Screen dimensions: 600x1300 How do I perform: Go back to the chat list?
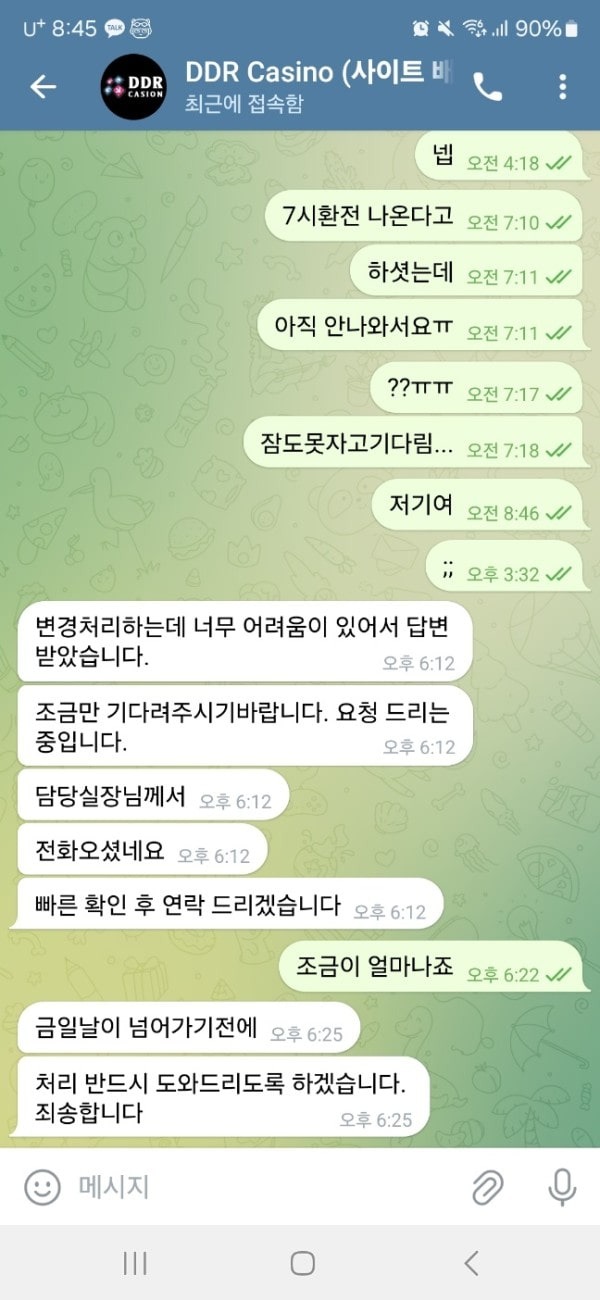pos(43,87)
